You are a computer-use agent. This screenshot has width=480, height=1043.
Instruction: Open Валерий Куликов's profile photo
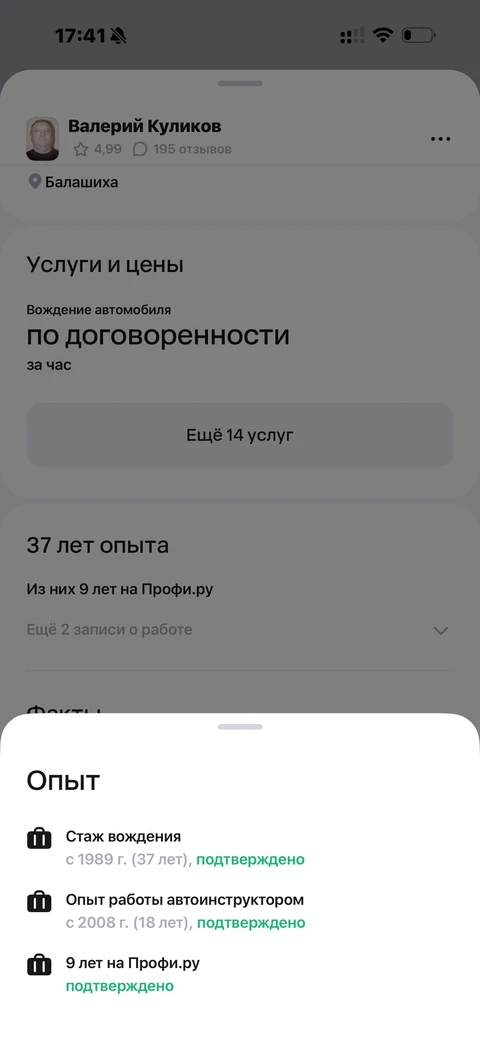43,139
